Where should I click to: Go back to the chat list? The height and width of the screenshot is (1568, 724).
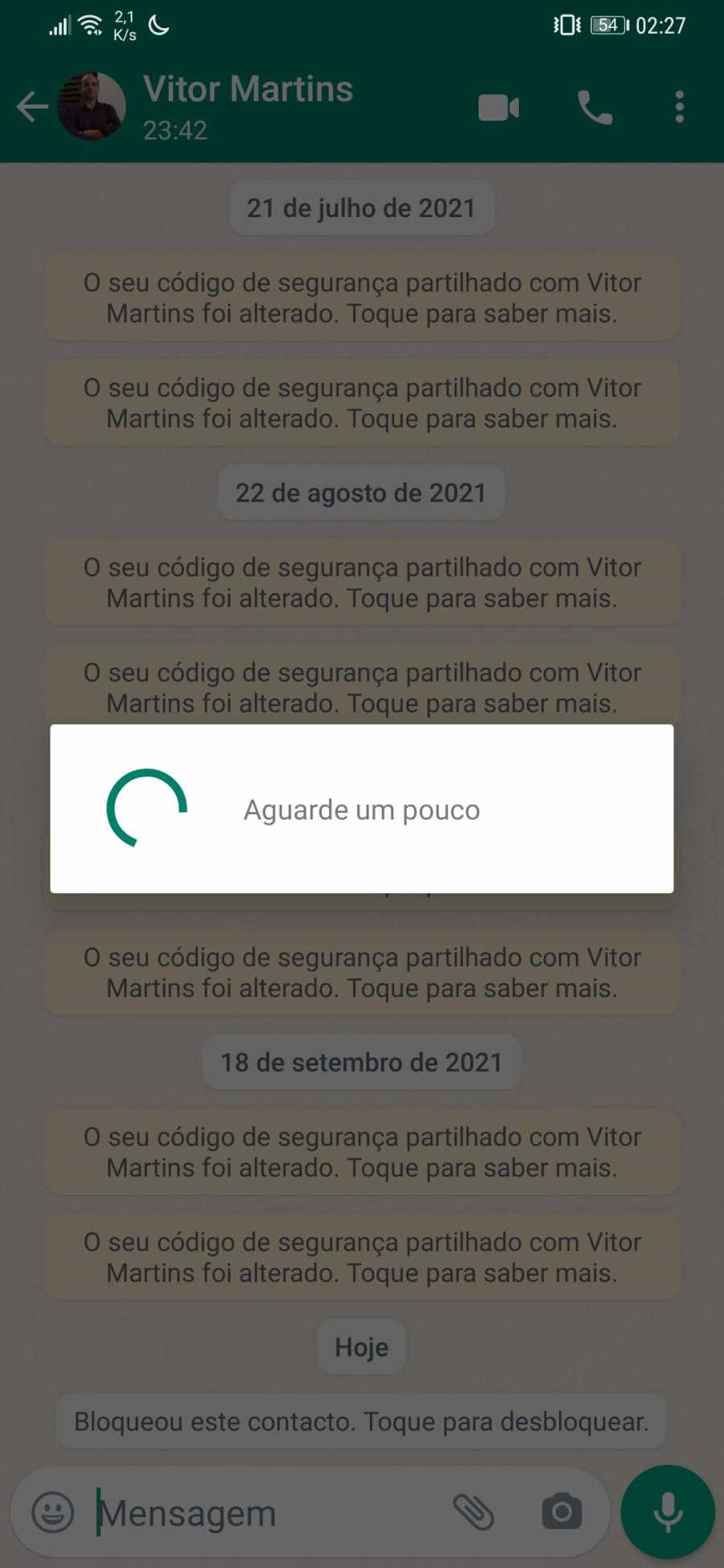point(32,107)
